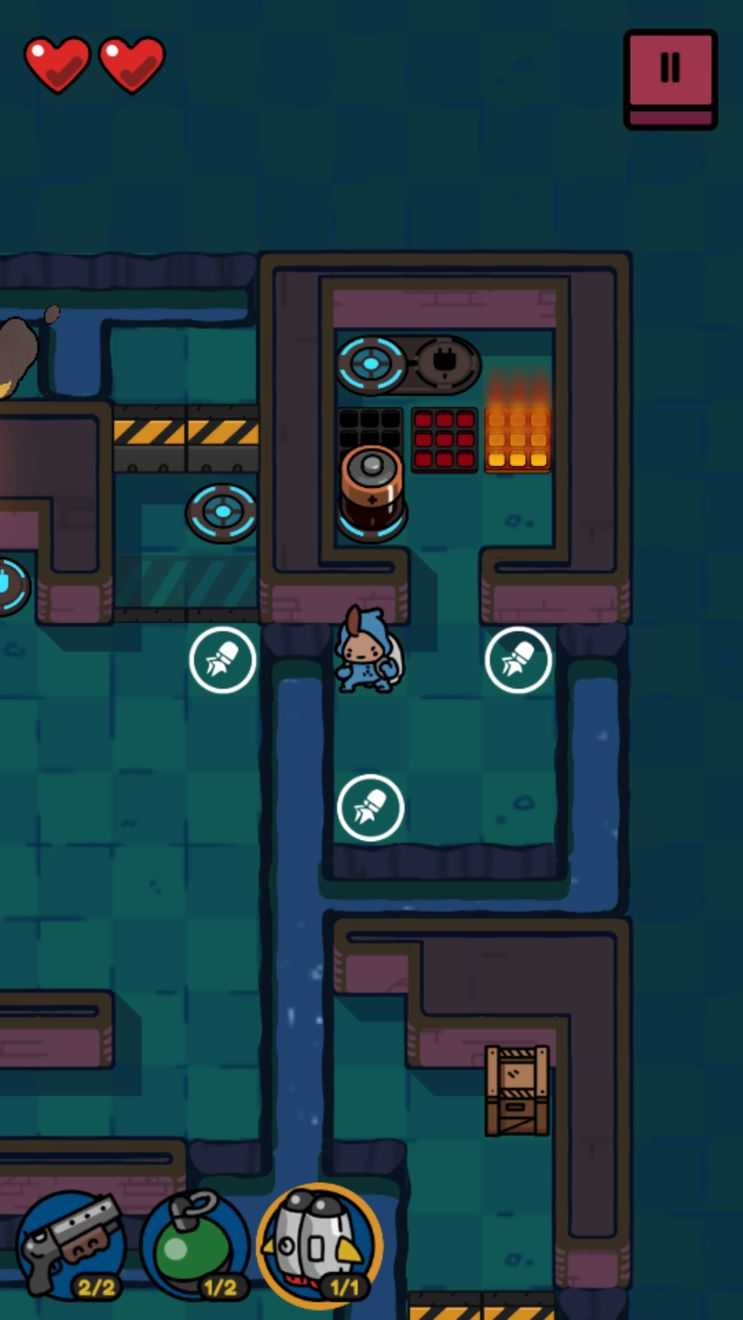The width and height of the screenshot is (743, 1320).
Task: Launch rocket toward the left target marker
Action: coord(223,660)
